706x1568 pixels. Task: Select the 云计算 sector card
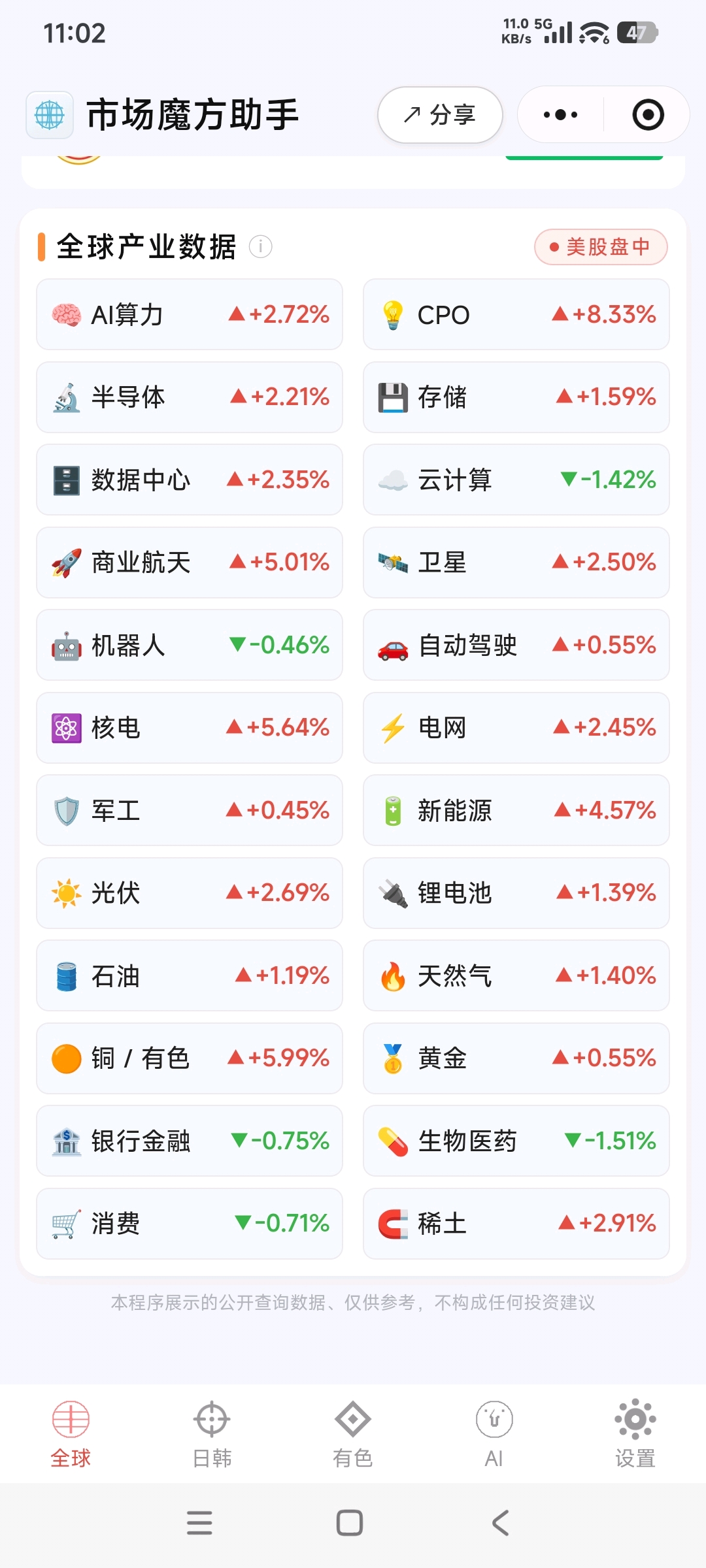pos(516,480)
